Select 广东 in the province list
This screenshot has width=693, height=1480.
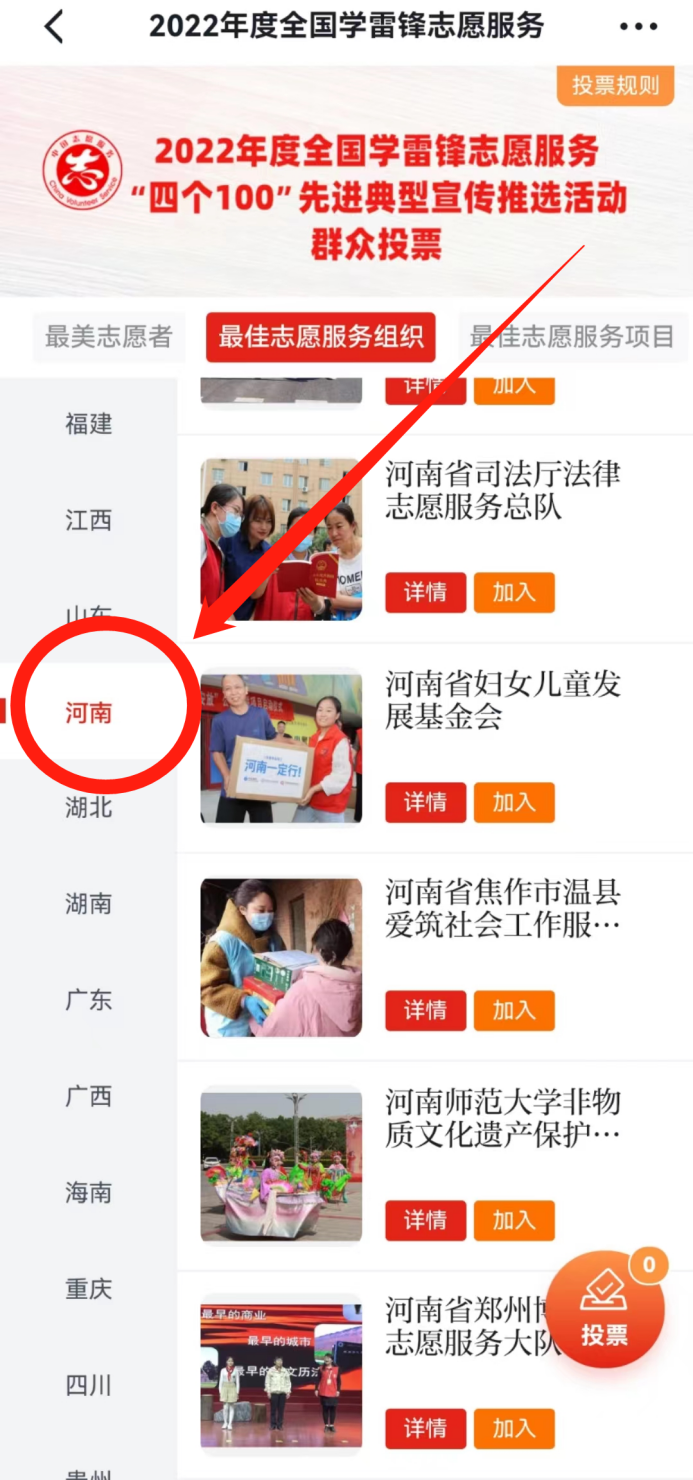point(89,1000)
